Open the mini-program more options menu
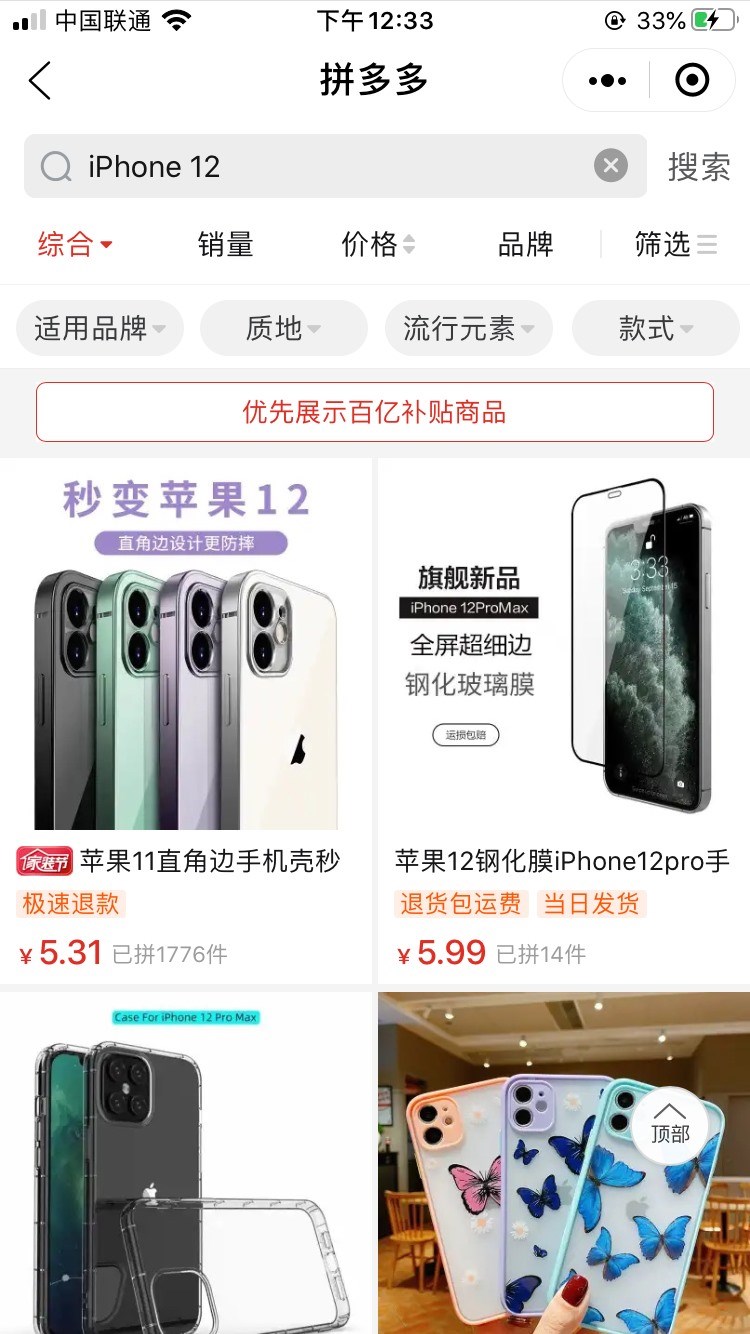Image resolution: width=750 pixels, height=1334 pixels. tap(607, 81)
